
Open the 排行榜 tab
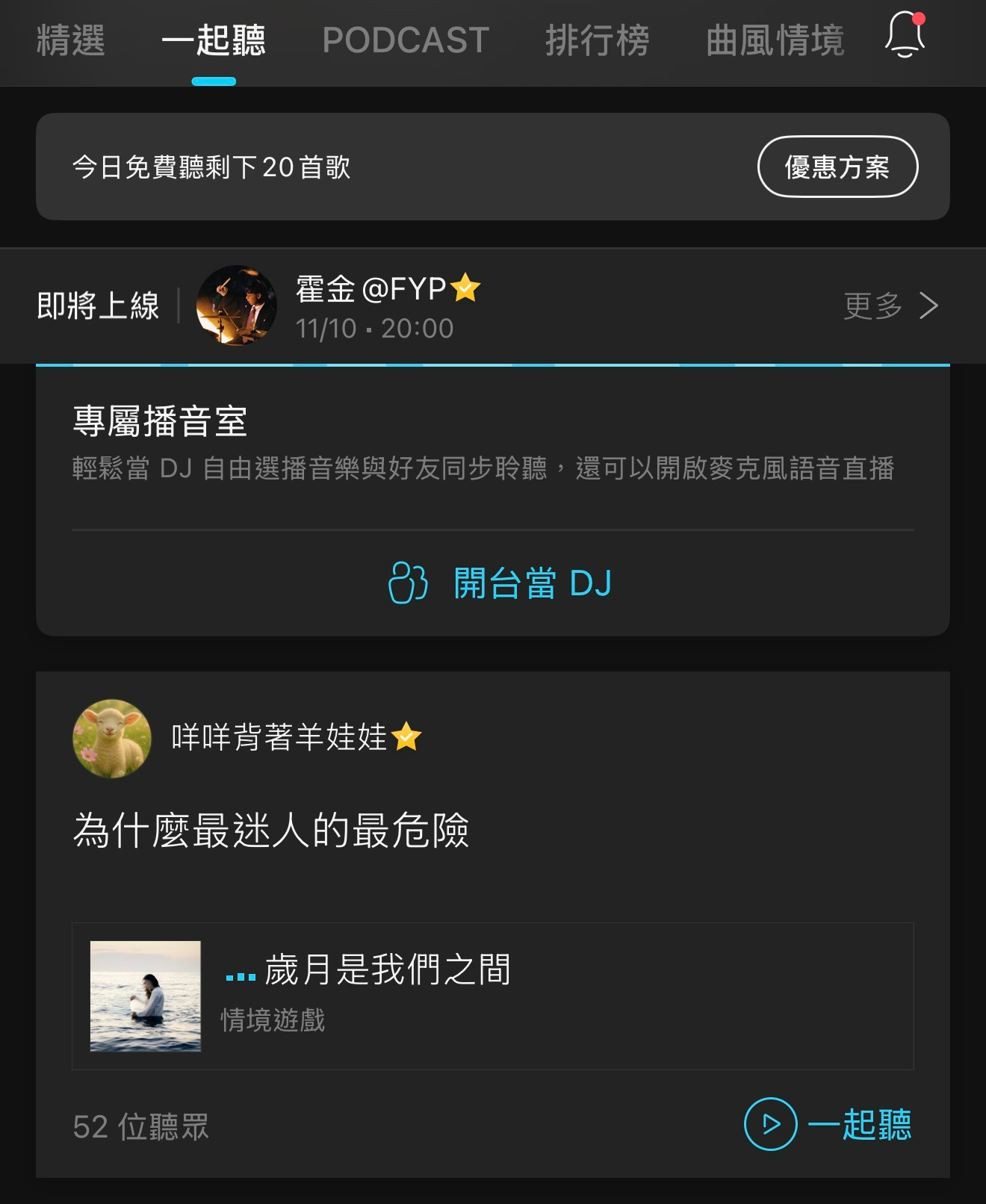tap(597, 40)
